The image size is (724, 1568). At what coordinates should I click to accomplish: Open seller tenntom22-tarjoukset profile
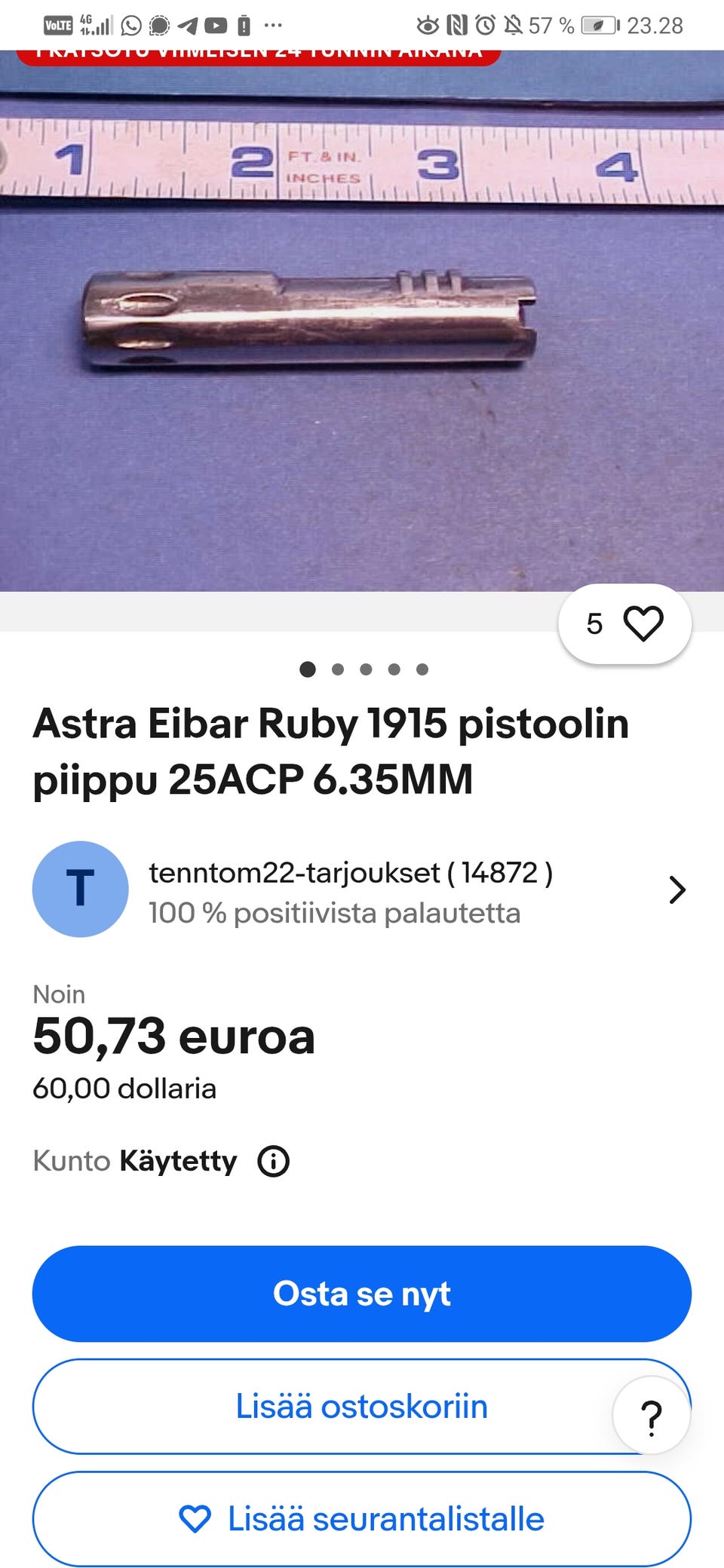359,890
